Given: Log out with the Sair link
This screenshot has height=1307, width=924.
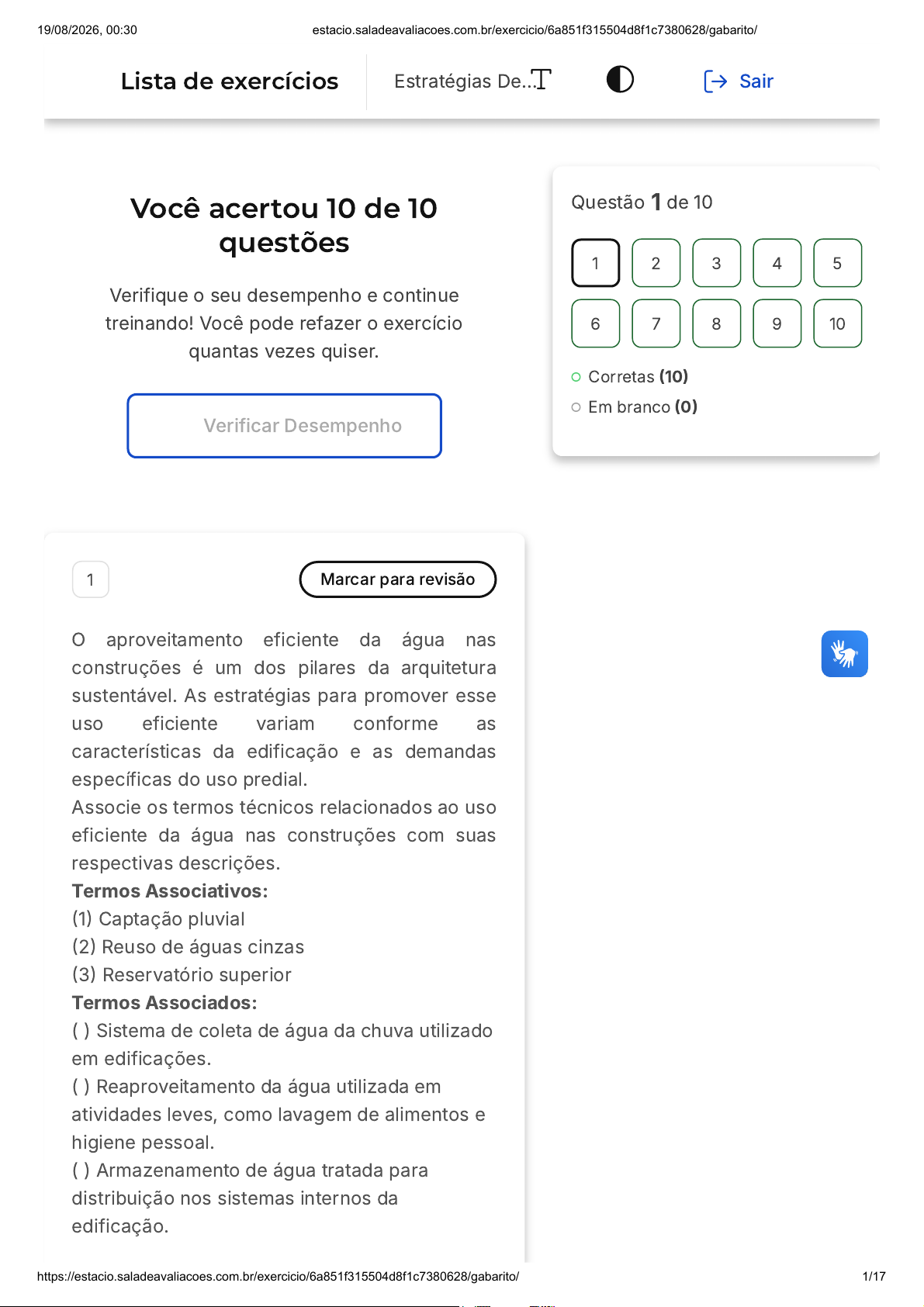Looking at the screenshot, I should click(738, 81).
